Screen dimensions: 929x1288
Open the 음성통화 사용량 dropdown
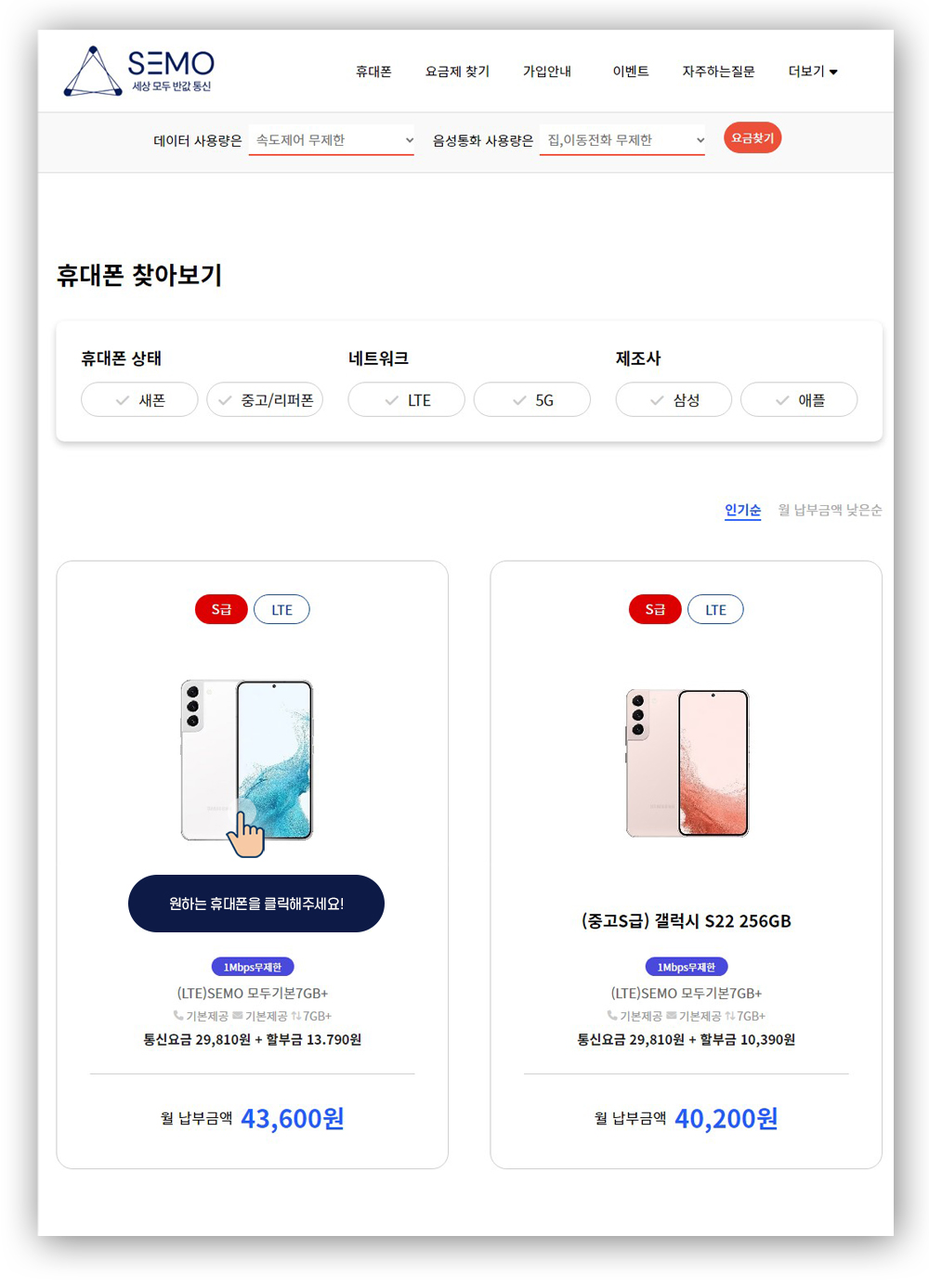(622, 140)
